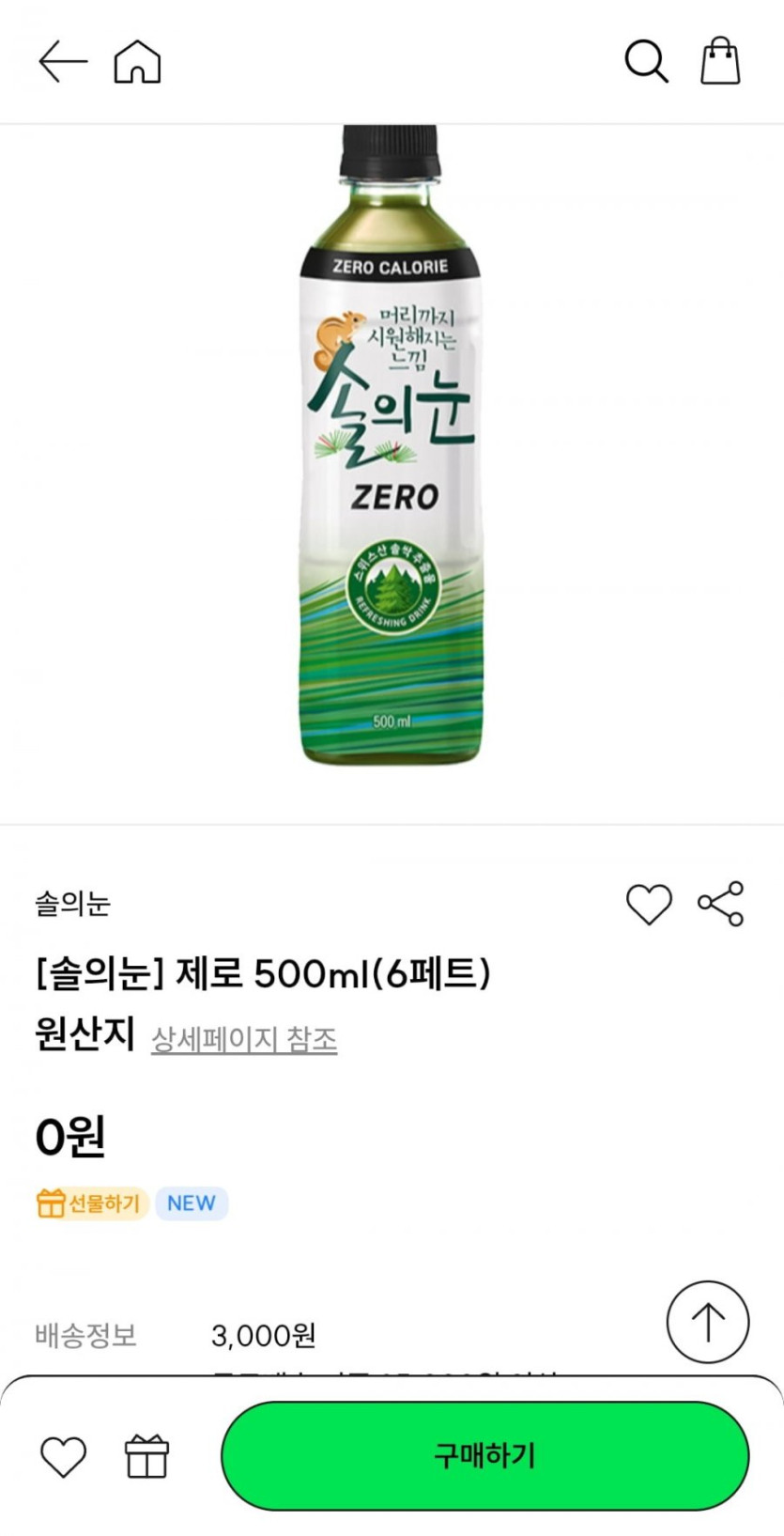Open the shopping bag cart
The width and height of the screenshot is (784, 1536).
pos(720,62)
